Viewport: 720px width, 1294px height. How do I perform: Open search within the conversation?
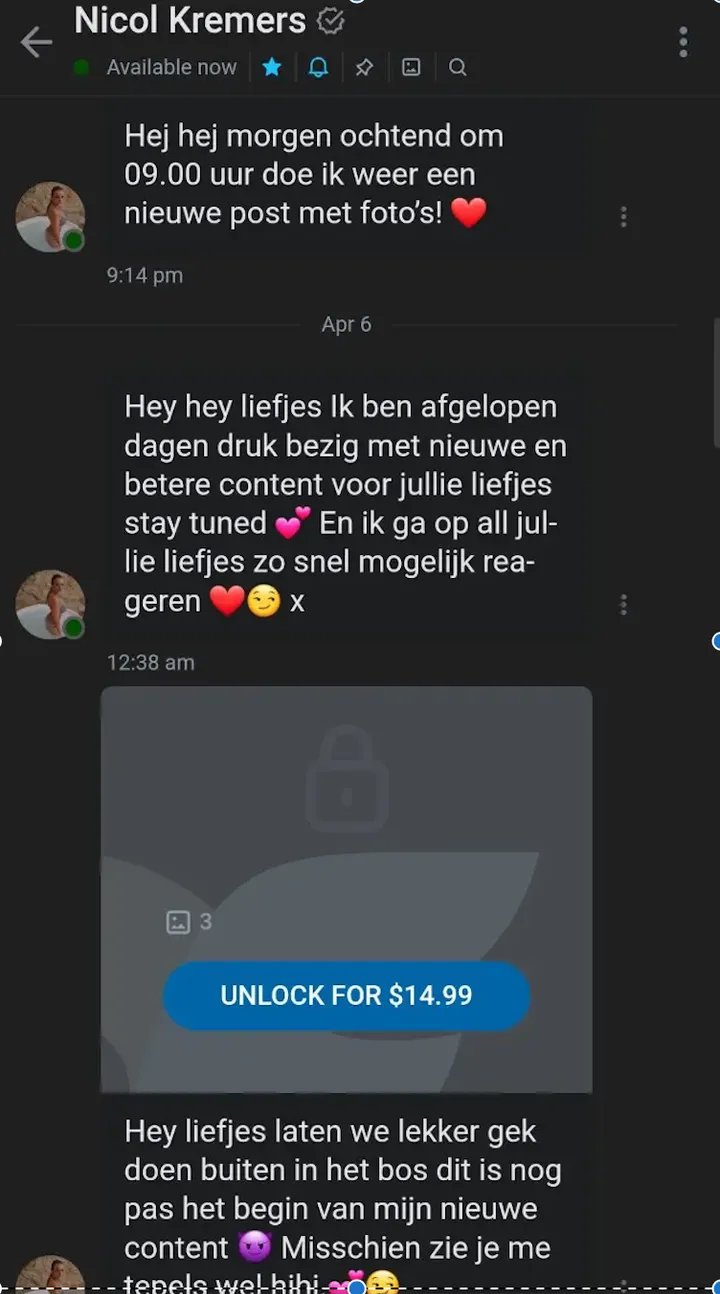(457, 68)
